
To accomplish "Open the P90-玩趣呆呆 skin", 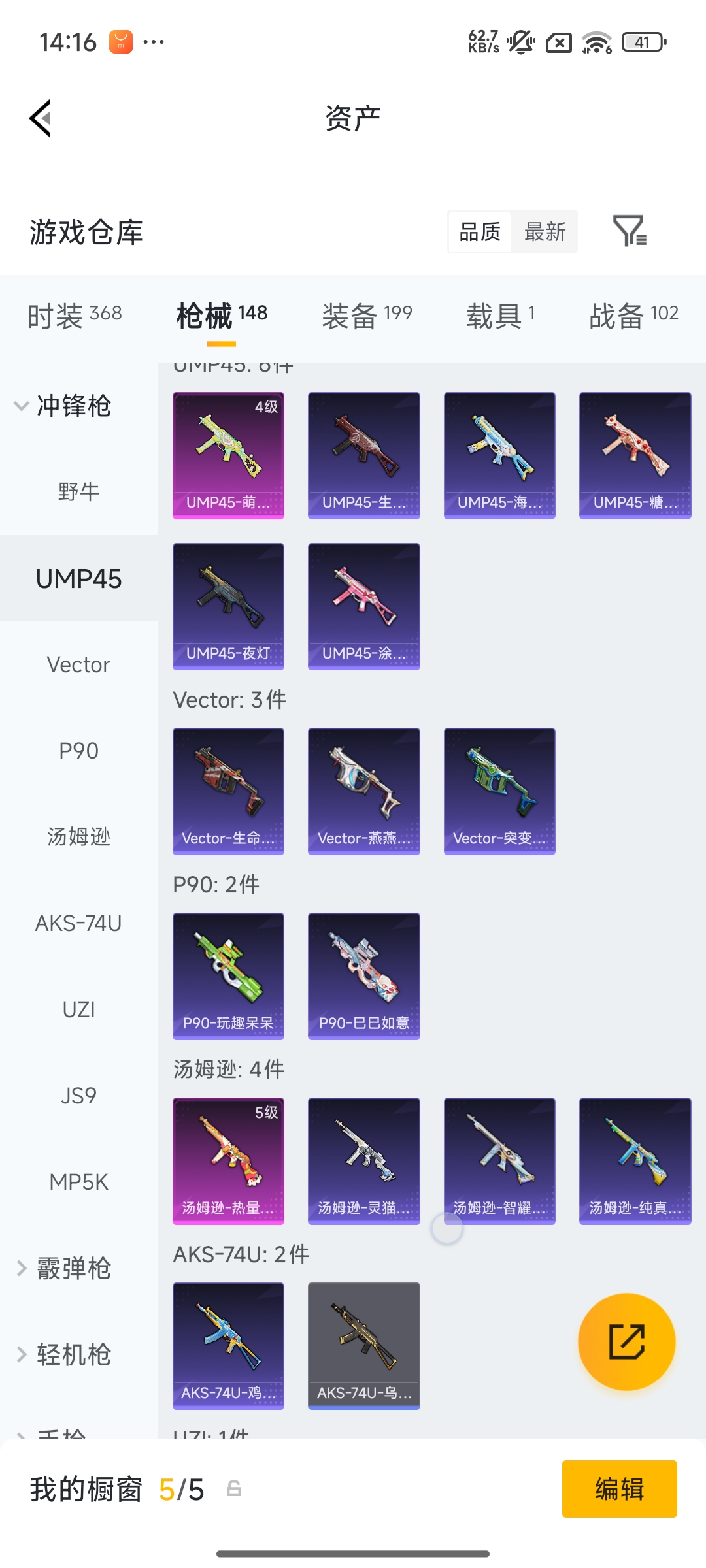I will click(x=228, y=976).
